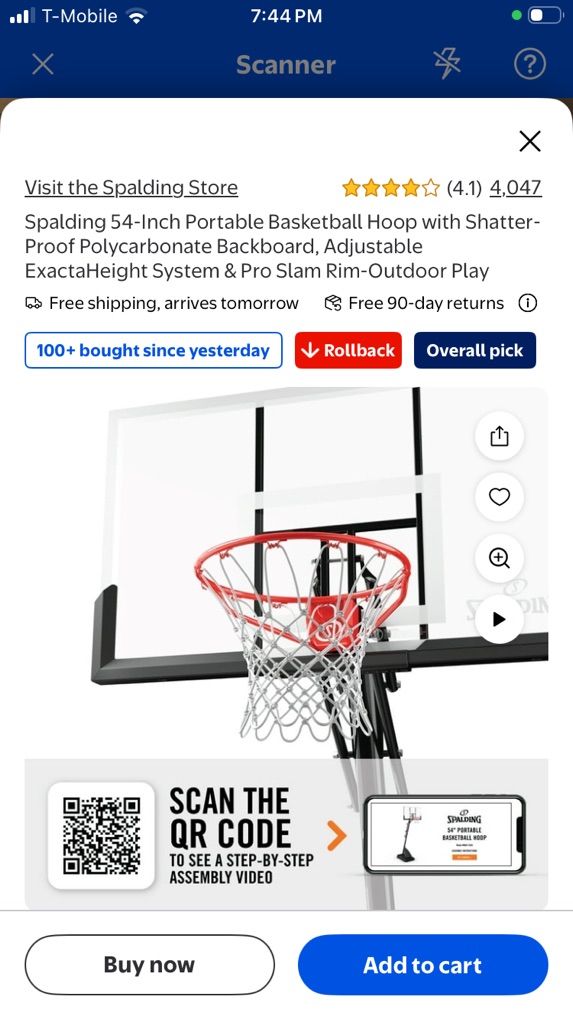
Task: Open the 4,047 reviews link
Action: pos(515,187)
